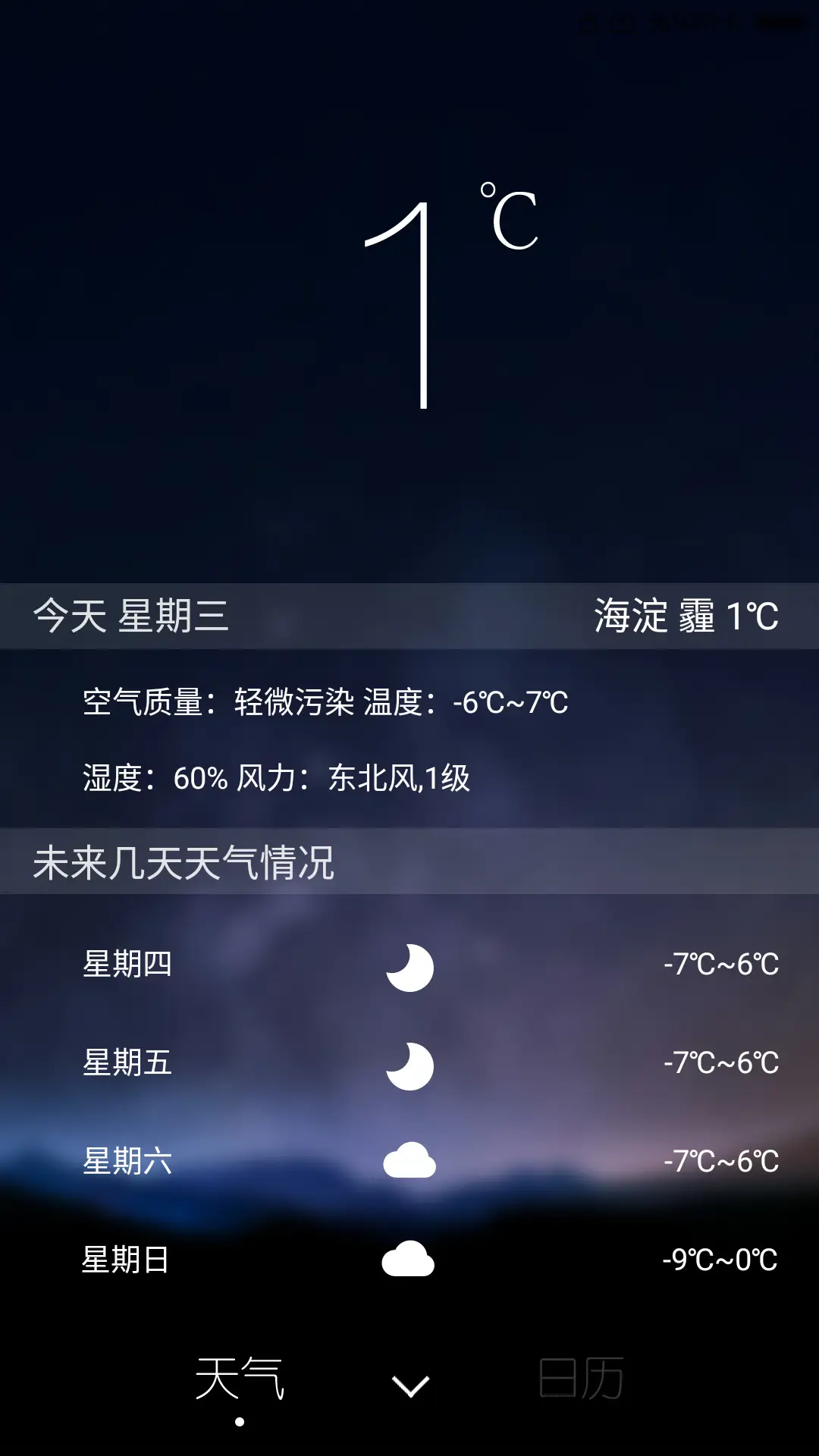
Task: Tap Sunday's temperature range -9℃~0℃
Action: tap(721, 1259)
